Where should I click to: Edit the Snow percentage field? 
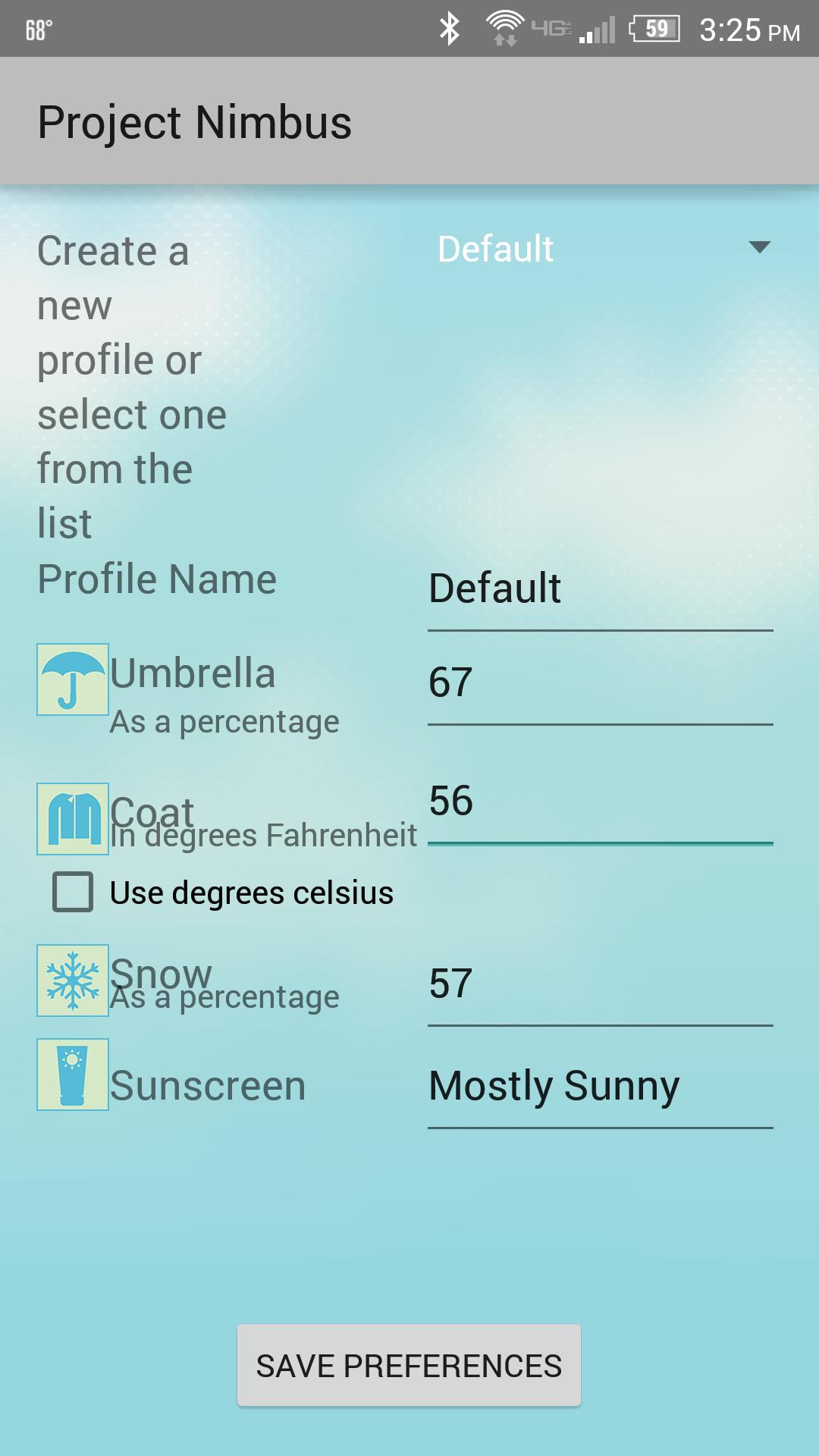pos(599,984)
